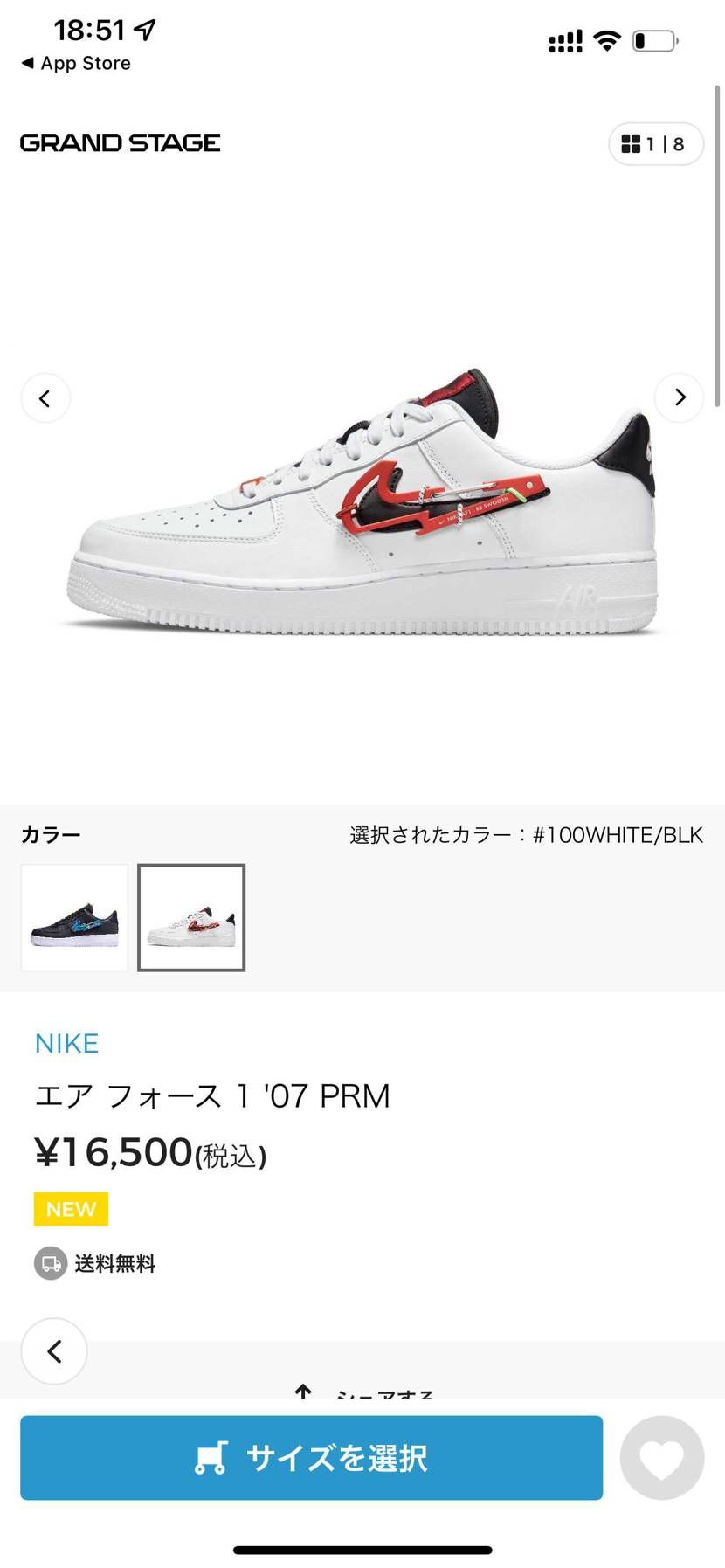
Task: Tap サイズを選択 to choose a size
Action: (x=311, y=1457)
